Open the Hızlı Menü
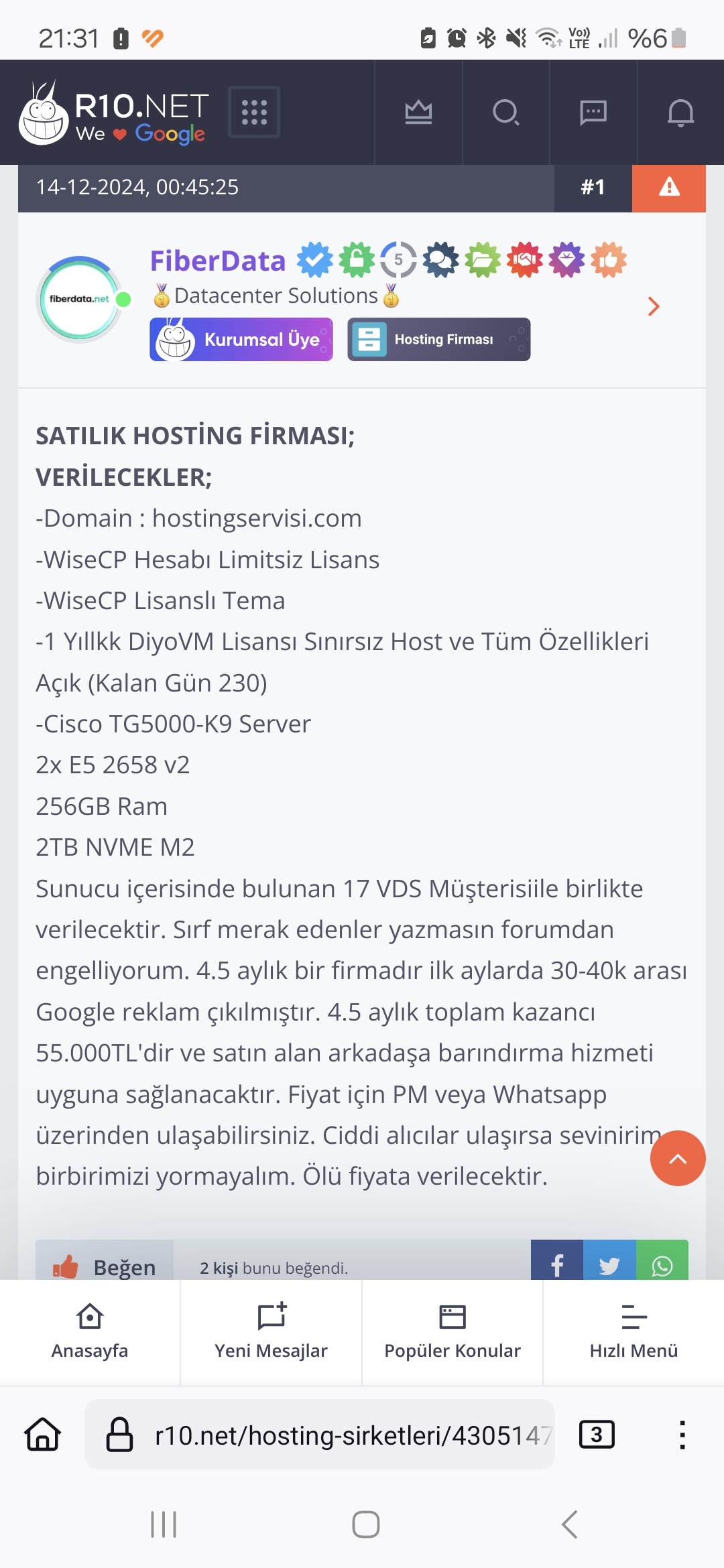724x1568 pixels. [x=633, y=1331]
